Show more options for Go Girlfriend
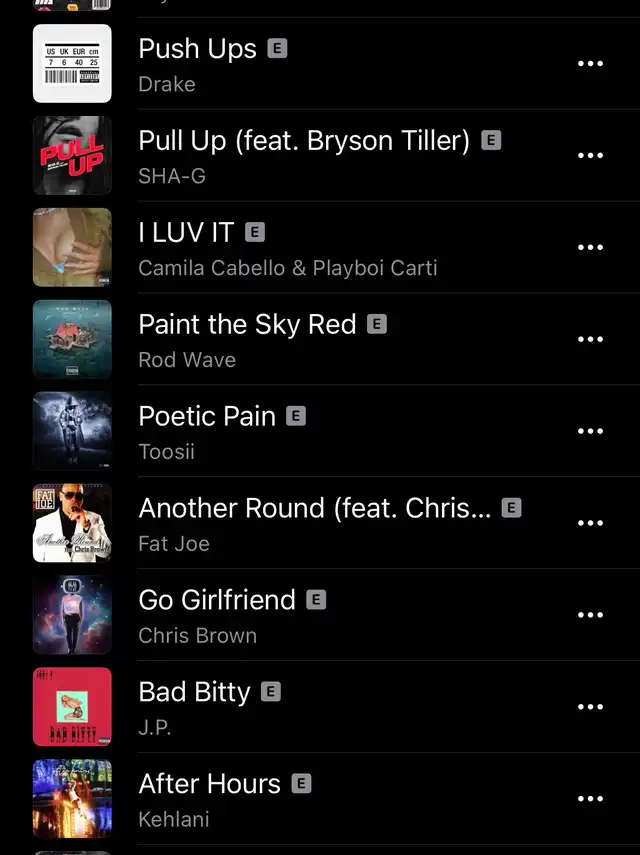640x855 pixels. [x=590, y=616]
